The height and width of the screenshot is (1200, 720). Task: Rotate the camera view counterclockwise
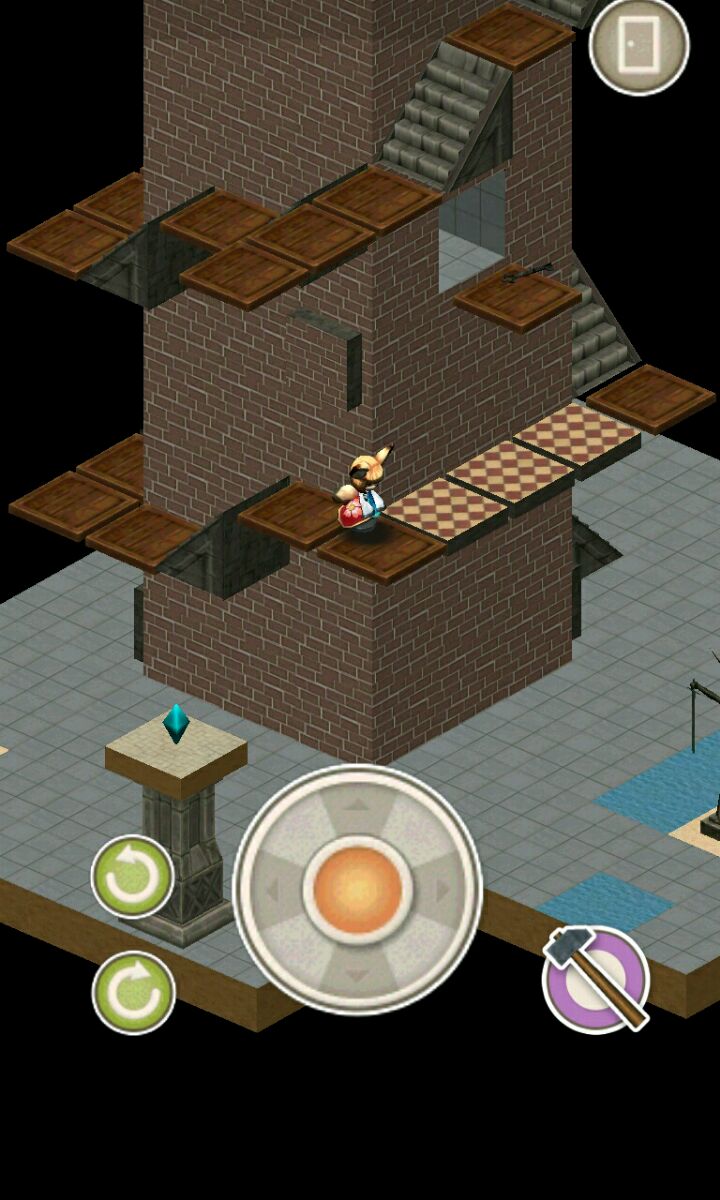click(x=133, y=877)
